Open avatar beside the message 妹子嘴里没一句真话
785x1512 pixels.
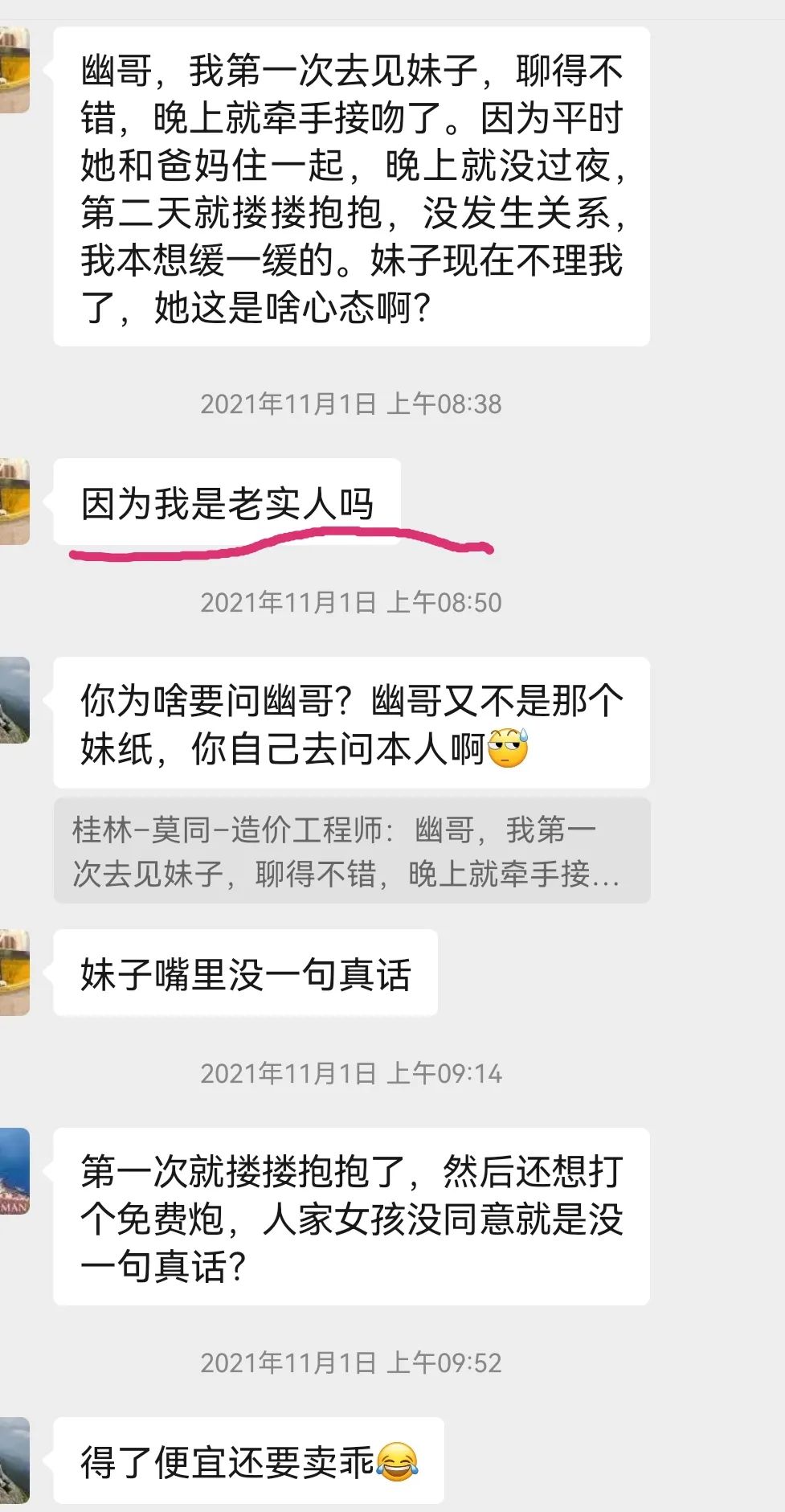pos(14,973)
